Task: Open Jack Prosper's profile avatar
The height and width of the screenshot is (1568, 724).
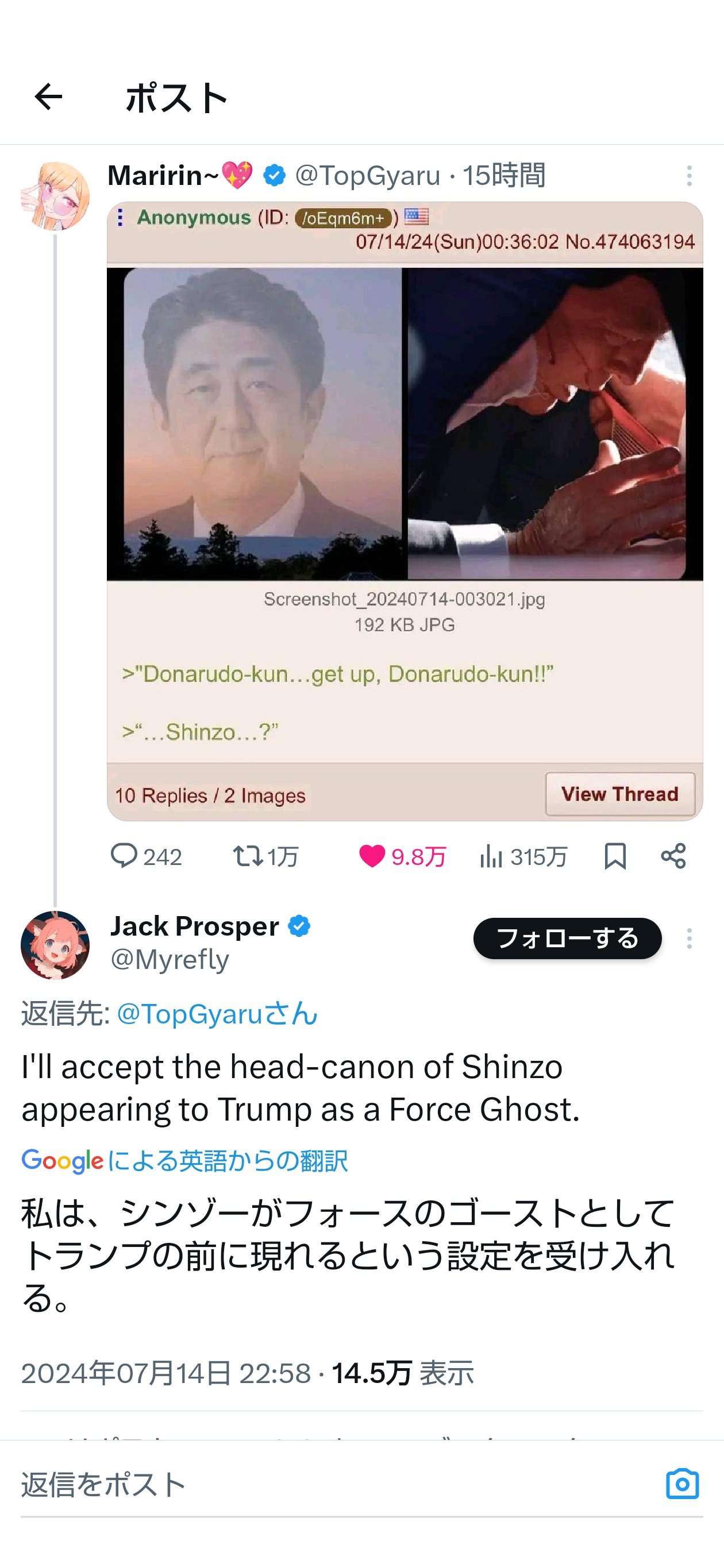Action: coord(55,945)
